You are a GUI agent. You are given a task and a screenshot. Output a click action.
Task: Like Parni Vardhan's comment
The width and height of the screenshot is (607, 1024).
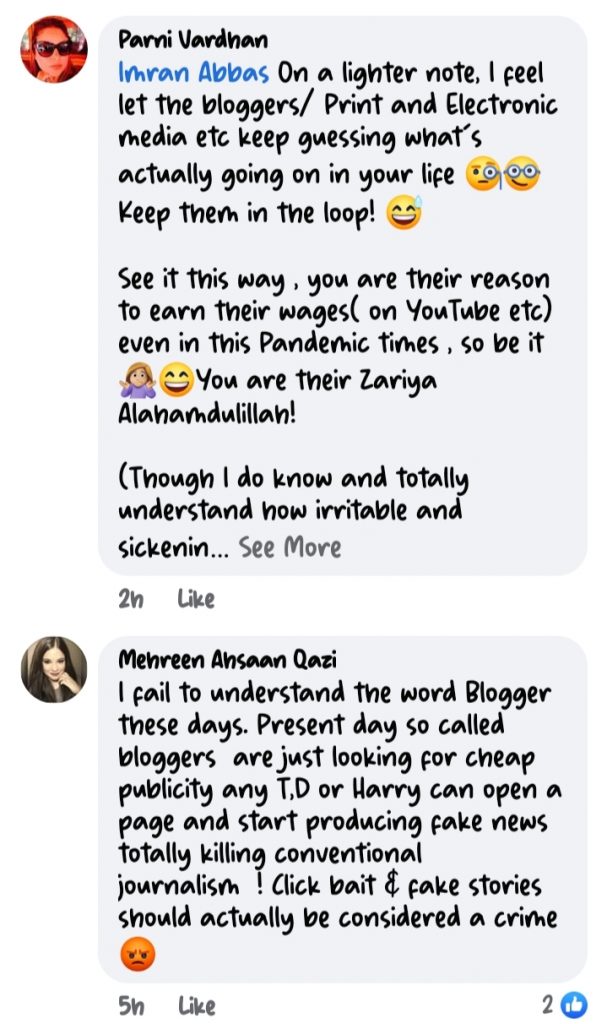click(195, 598)
